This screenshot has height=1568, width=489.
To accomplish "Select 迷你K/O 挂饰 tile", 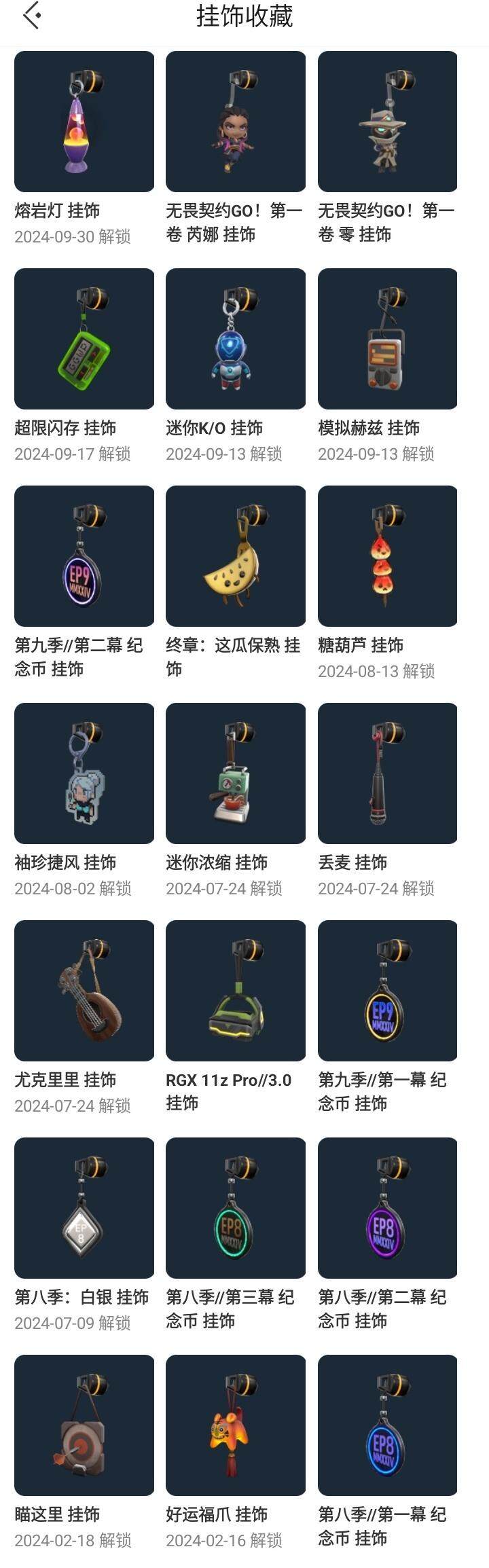I will (236, 339).
